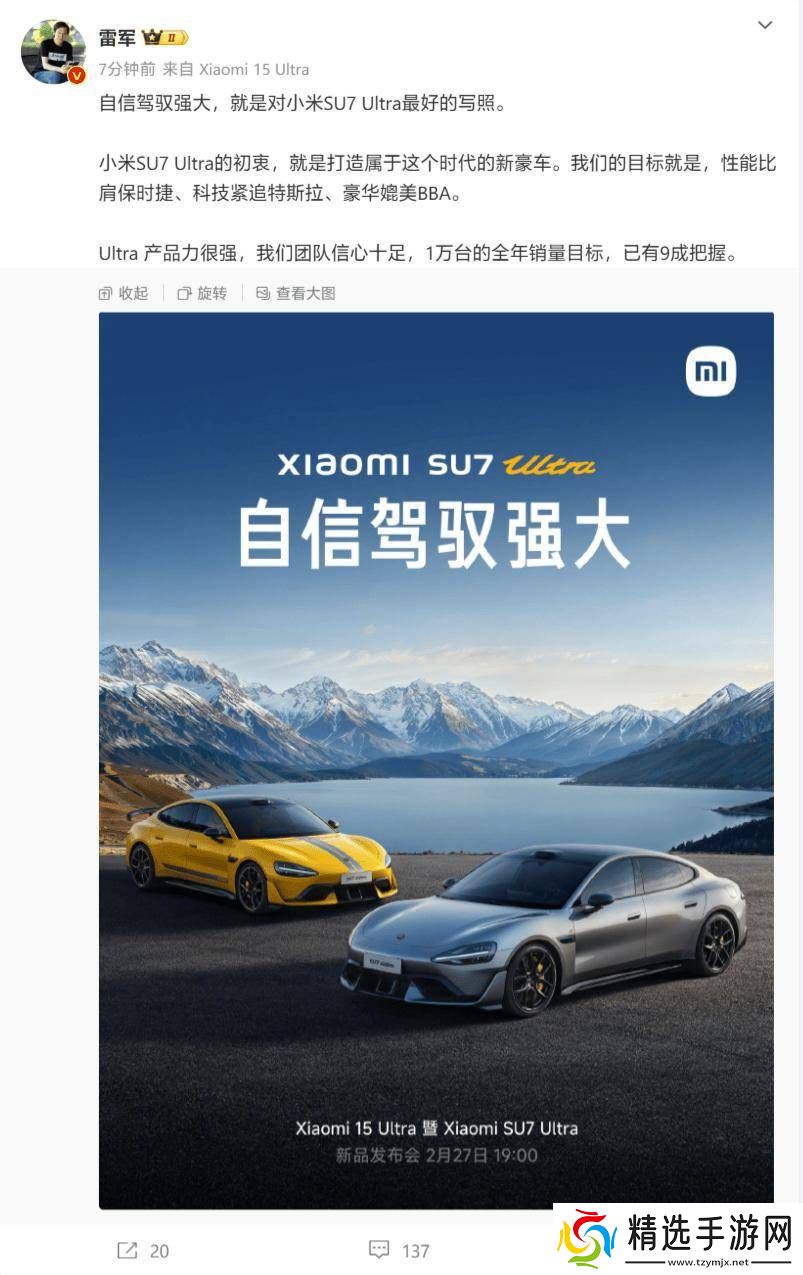This screenshot has width=803, height=1275.
Task: Open the Xiaomi 15 Ultra source link
Action: (254, 69)
